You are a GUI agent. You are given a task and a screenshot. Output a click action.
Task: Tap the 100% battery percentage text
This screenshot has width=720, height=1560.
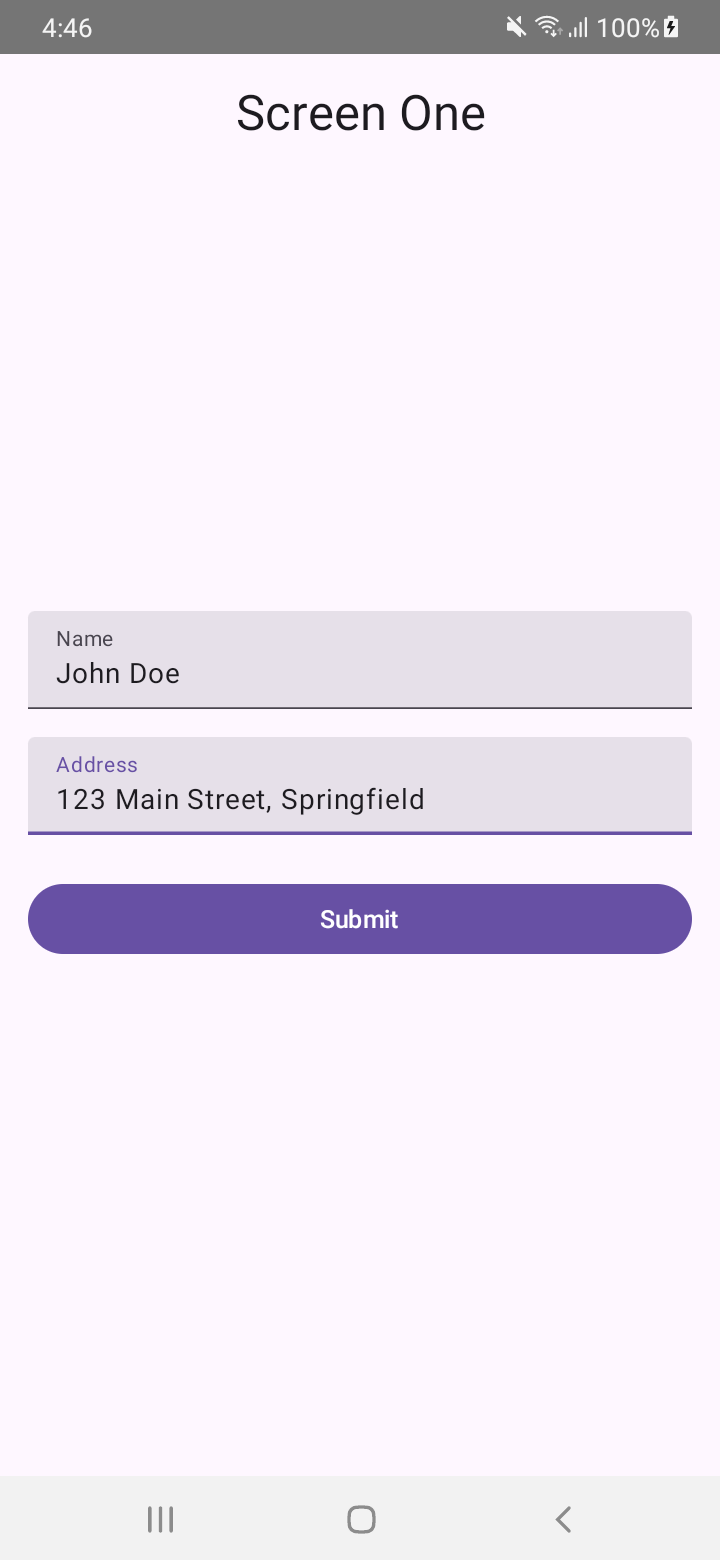point(629,27)
